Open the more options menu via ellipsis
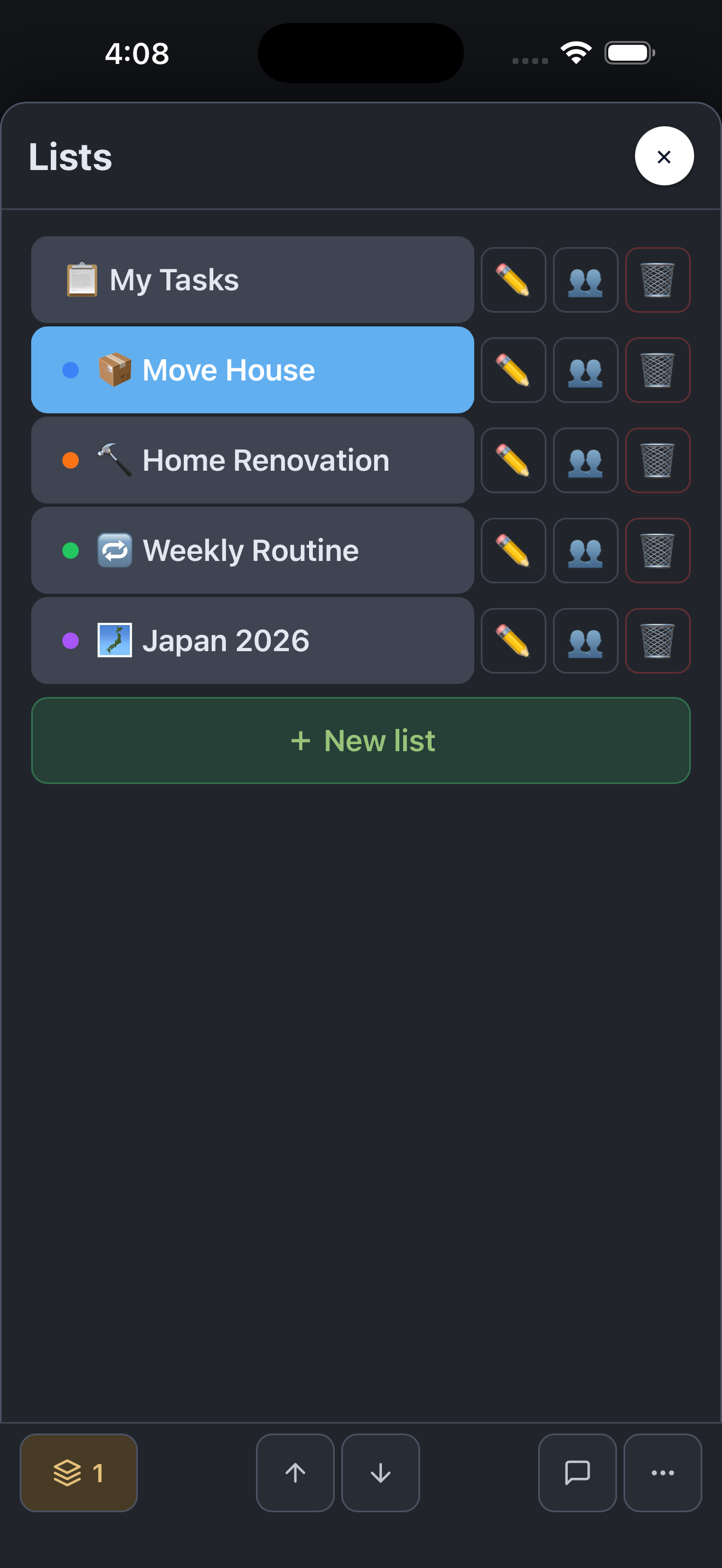Image resolution: width=722 pixels, height=1568 pixels. [662, 1473]
